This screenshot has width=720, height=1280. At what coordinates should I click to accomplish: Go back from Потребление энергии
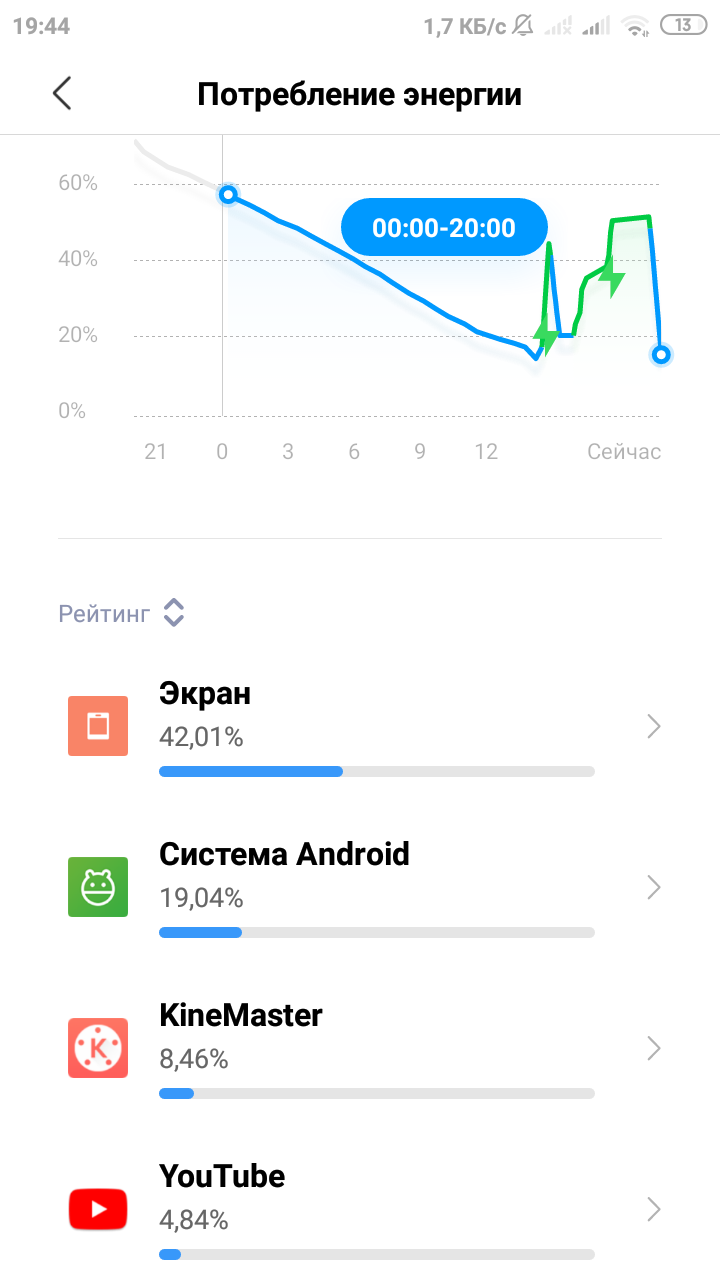point(62,94)
